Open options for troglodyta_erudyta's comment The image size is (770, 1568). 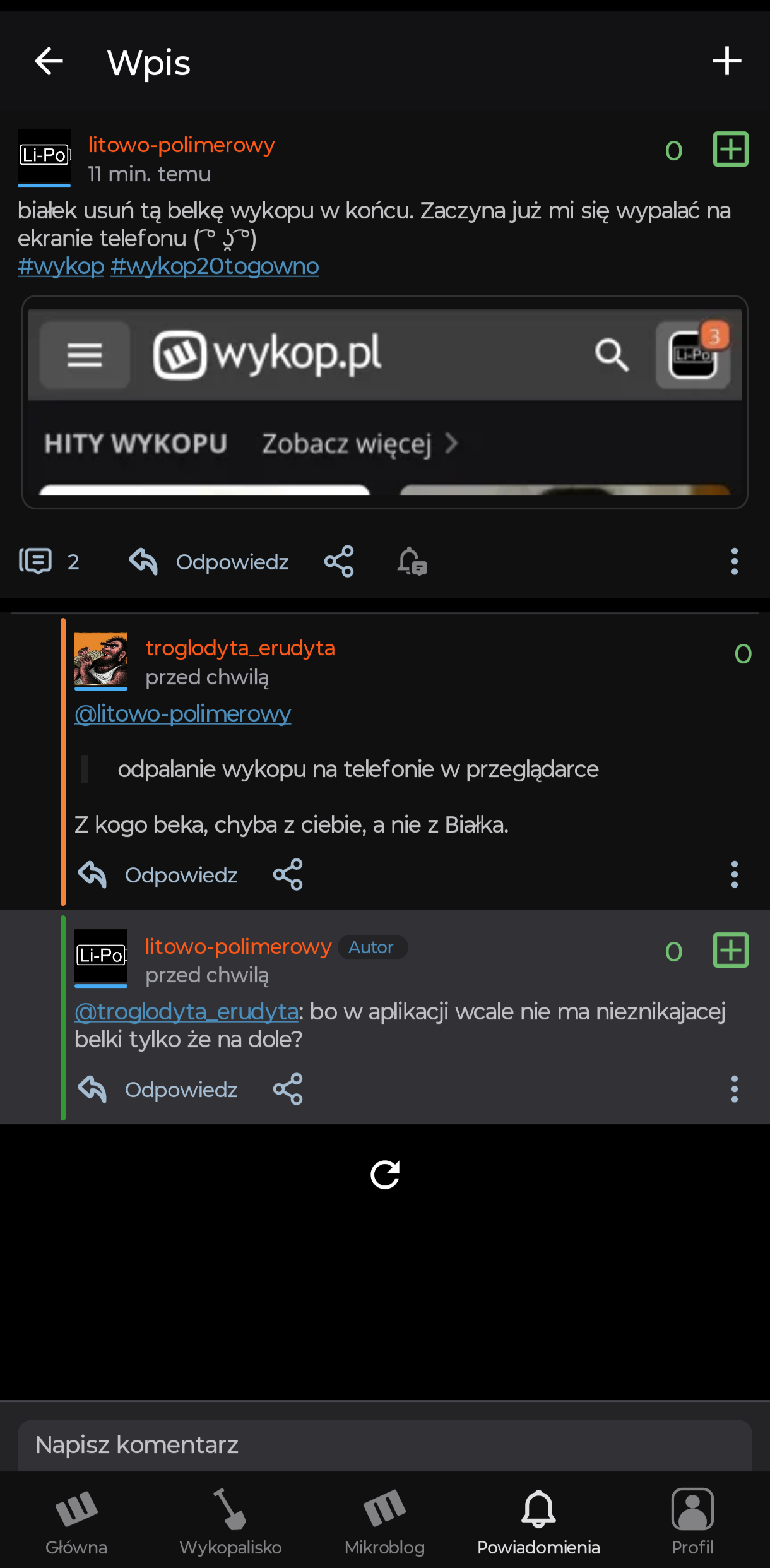[734, 875]
